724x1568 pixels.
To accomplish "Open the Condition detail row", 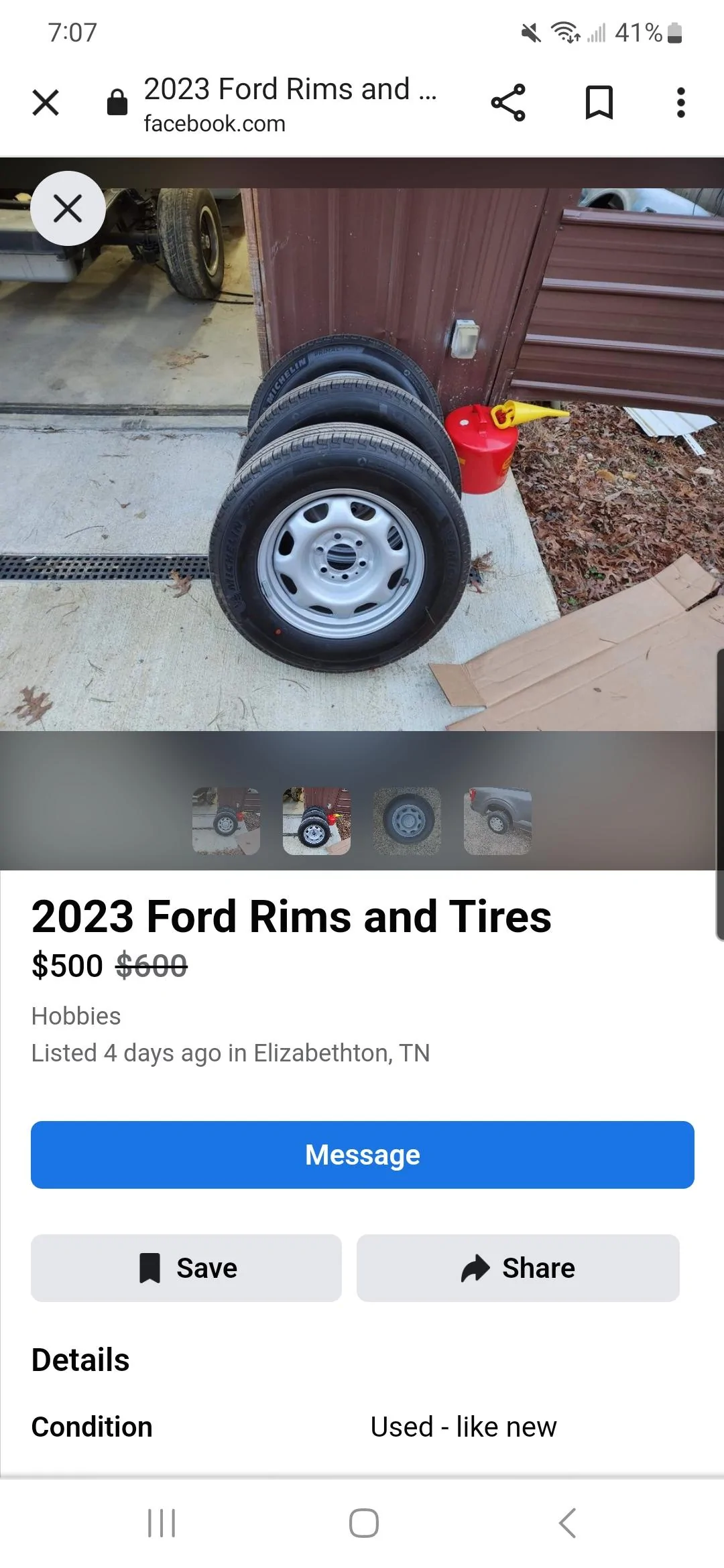I will point(92,1426).
